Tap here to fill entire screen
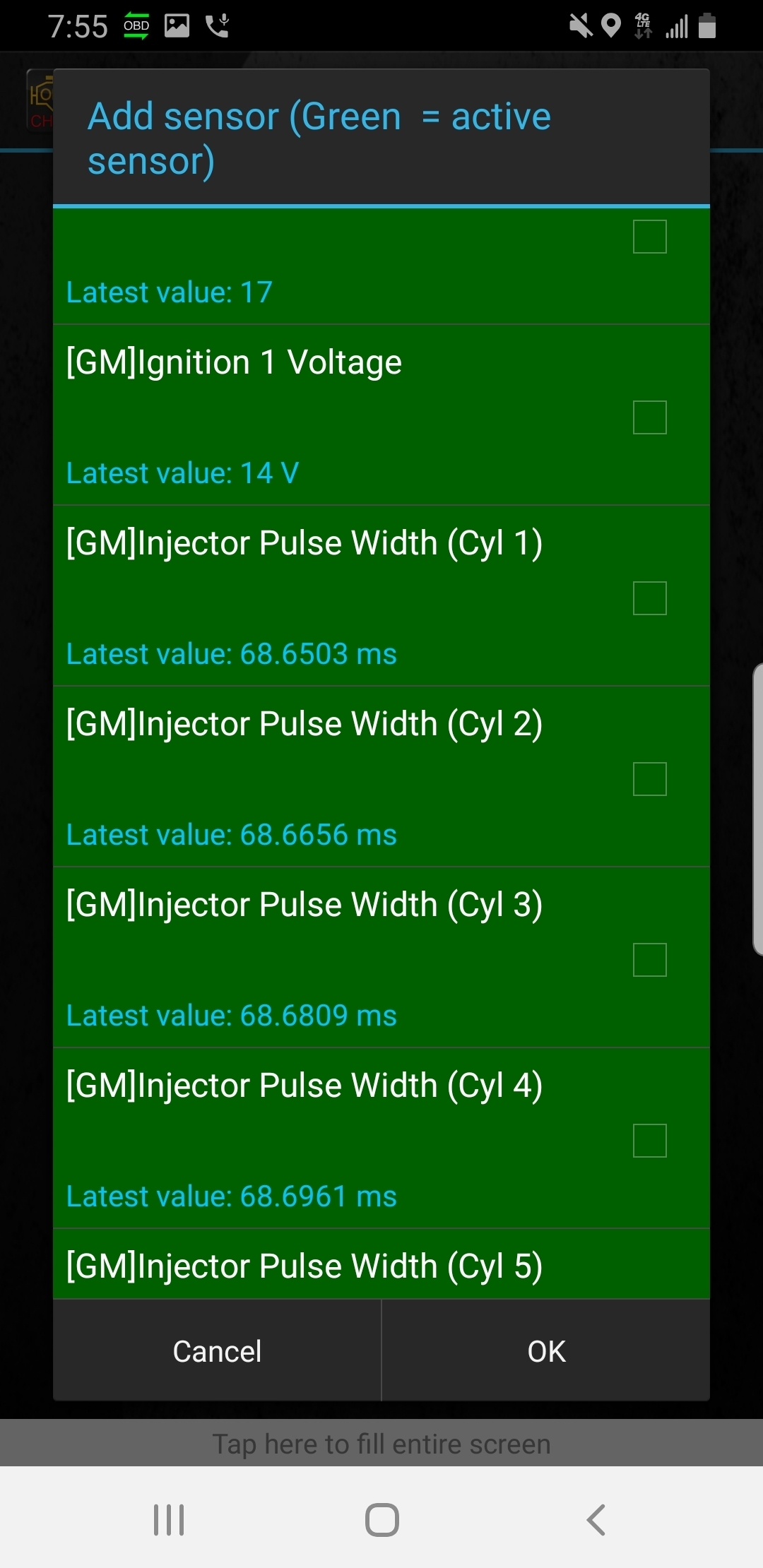 pos(381,1444)
